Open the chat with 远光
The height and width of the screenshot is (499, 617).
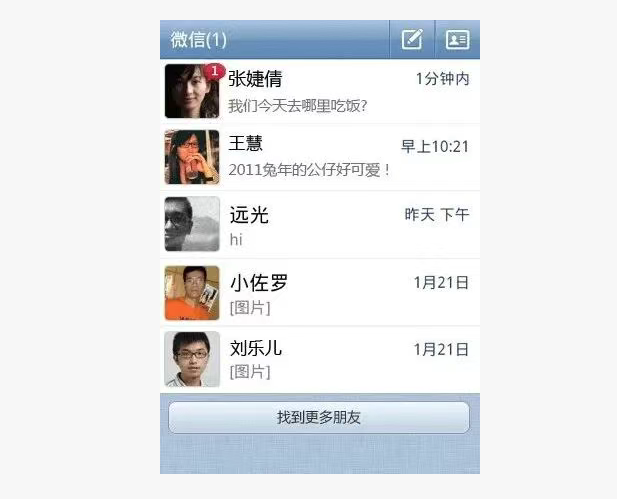point(320,225)
